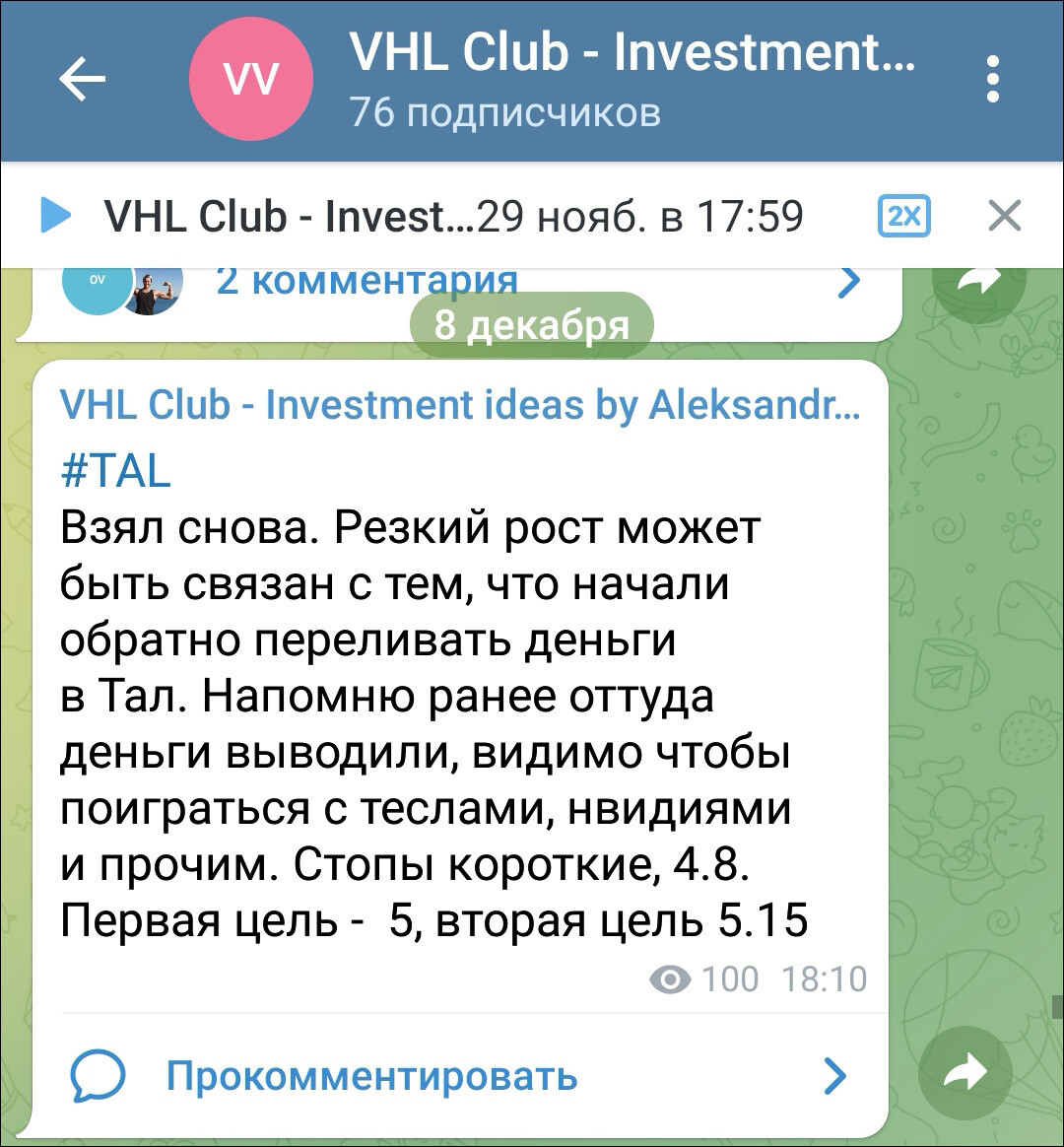Go back from the VHL Club channel
Screen dimensions: 1064x1147
click(82, 79)
